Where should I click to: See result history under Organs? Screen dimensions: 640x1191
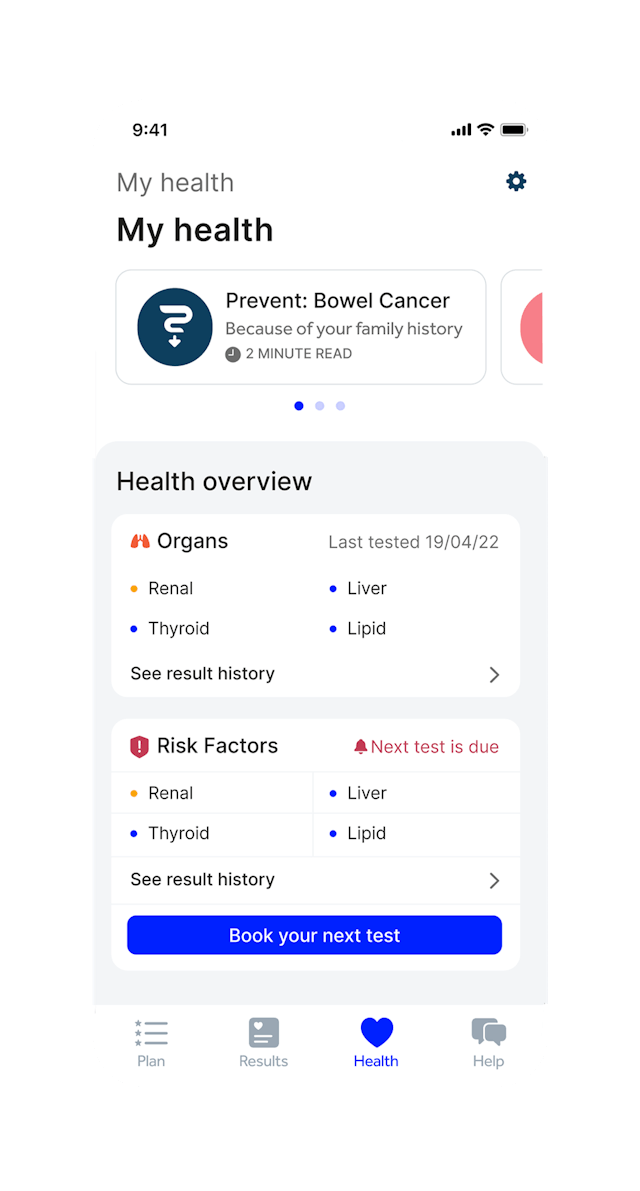point(315,674)
